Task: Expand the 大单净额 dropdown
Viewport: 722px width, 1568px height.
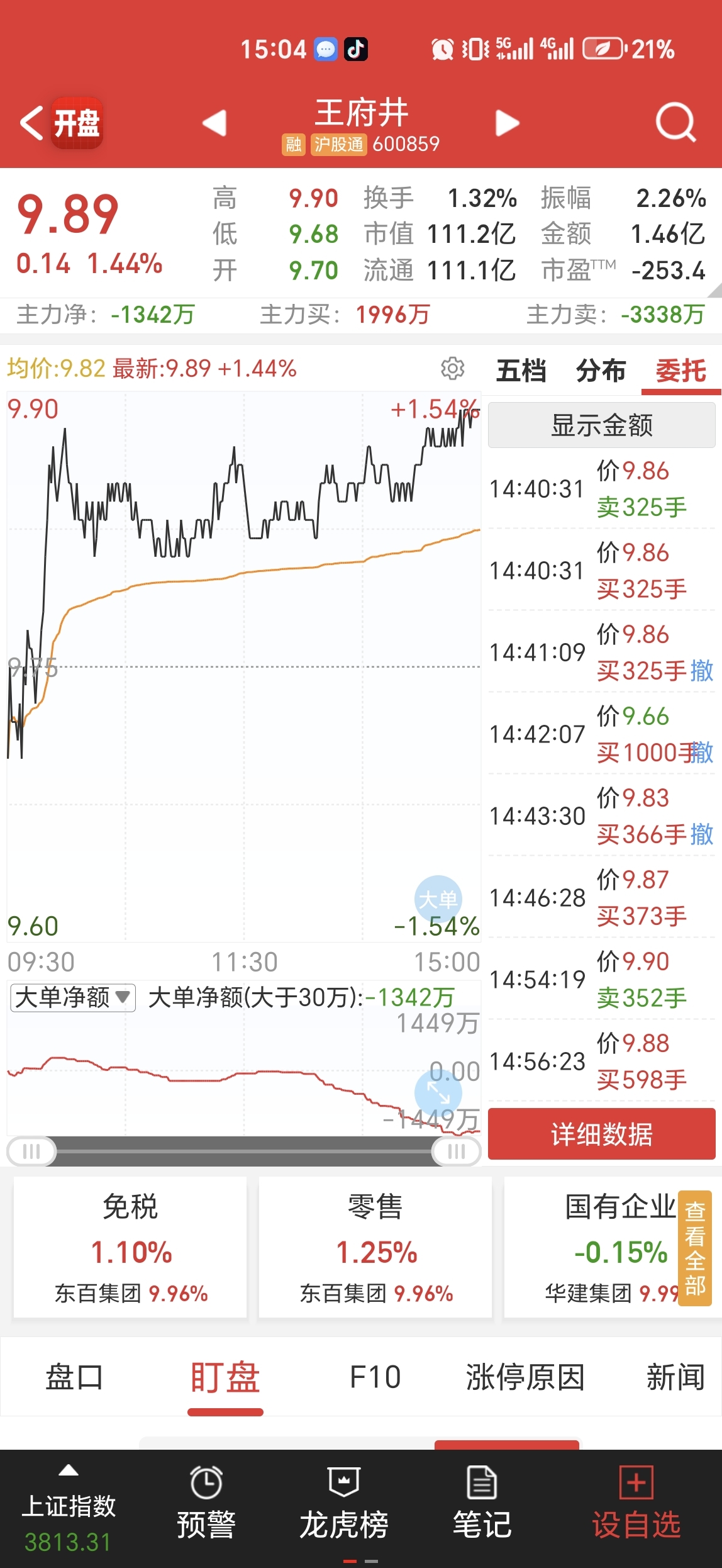Action: (73, 997)
